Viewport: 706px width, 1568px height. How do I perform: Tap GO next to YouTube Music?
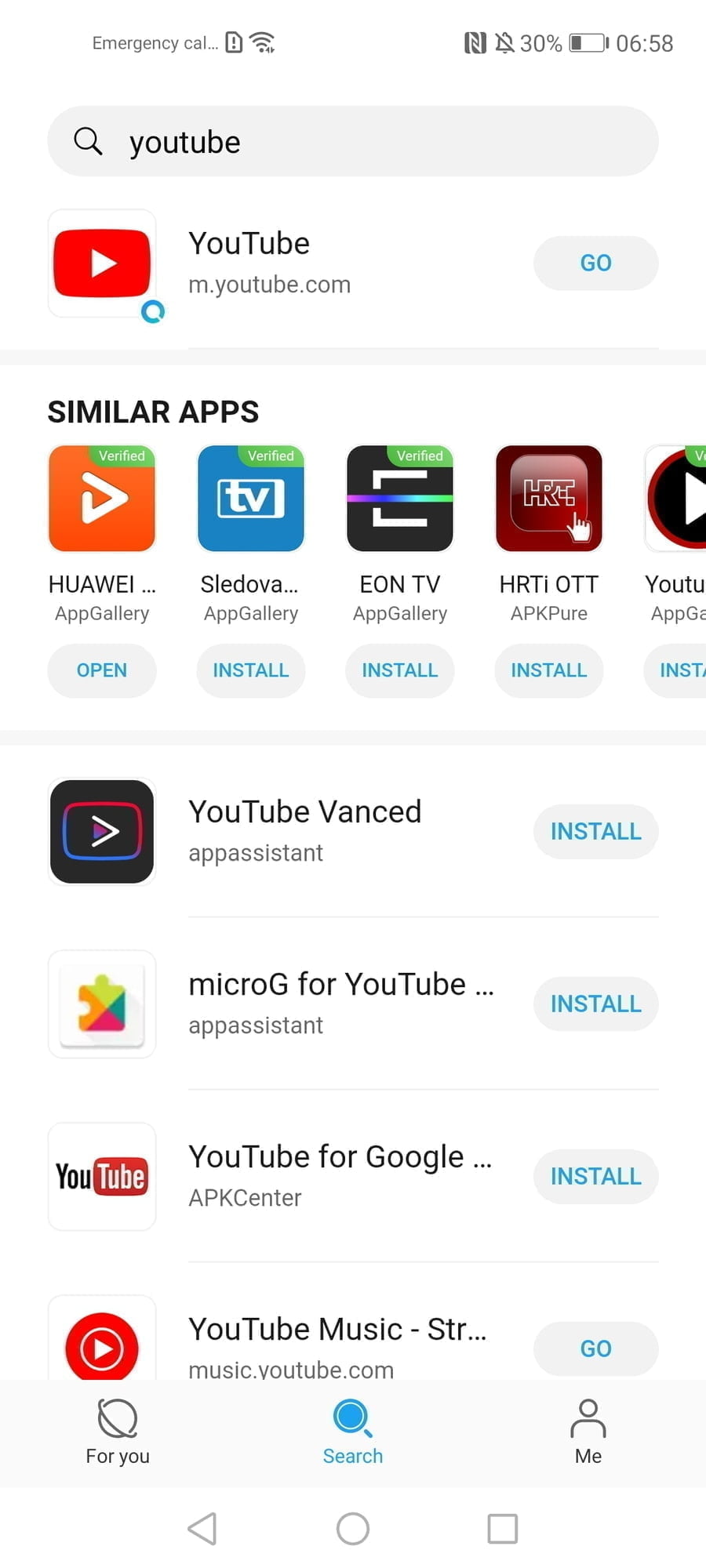[595, 1348]
